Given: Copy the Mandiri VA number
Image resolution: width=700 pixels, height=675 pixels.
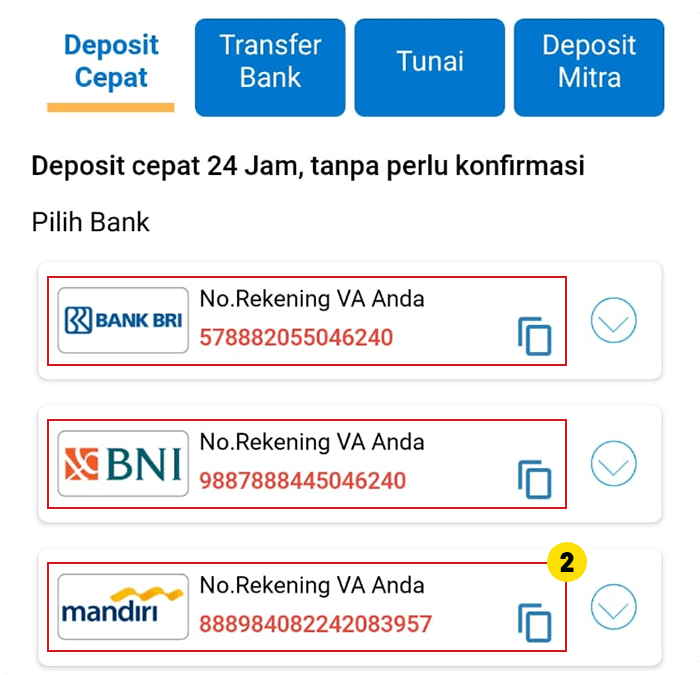Looking at the screenshot, I should [x=535, y=622].
